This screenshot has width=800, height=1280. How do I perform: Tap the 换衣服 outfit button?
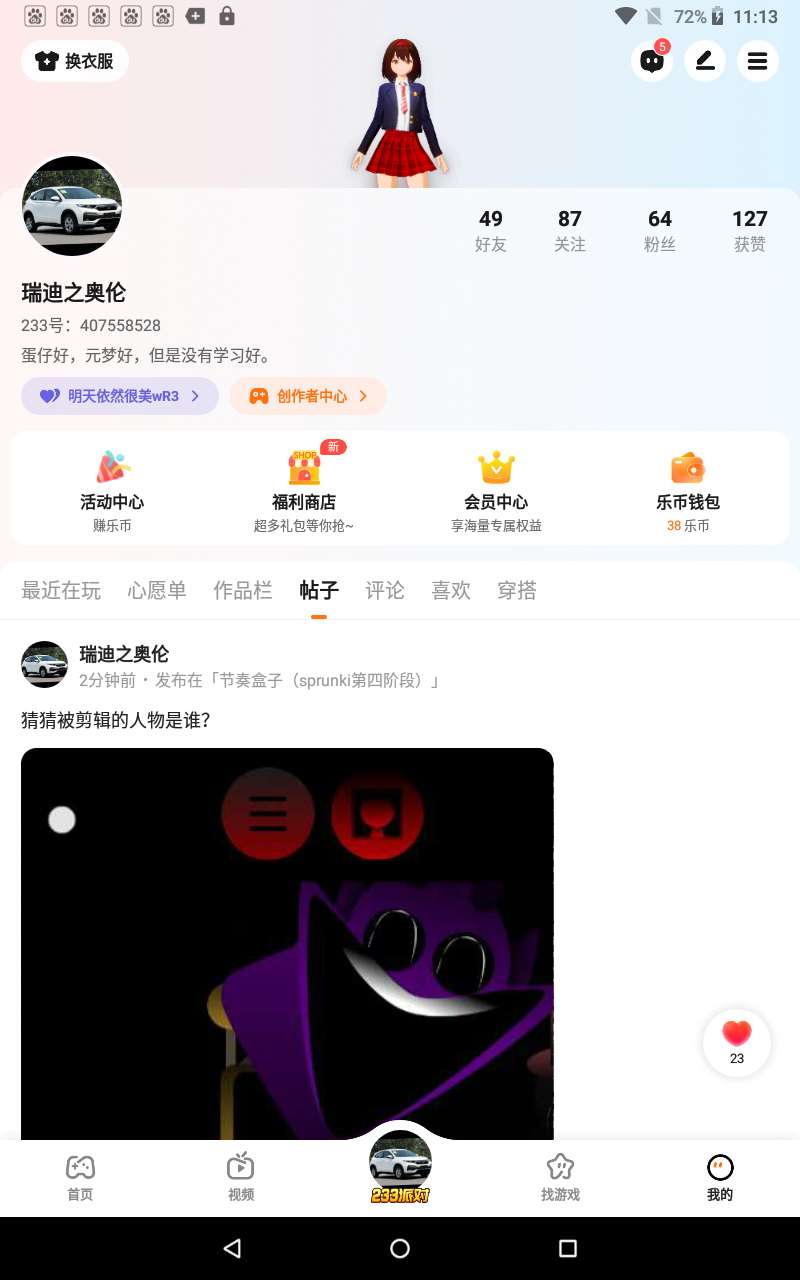point(75,61)
